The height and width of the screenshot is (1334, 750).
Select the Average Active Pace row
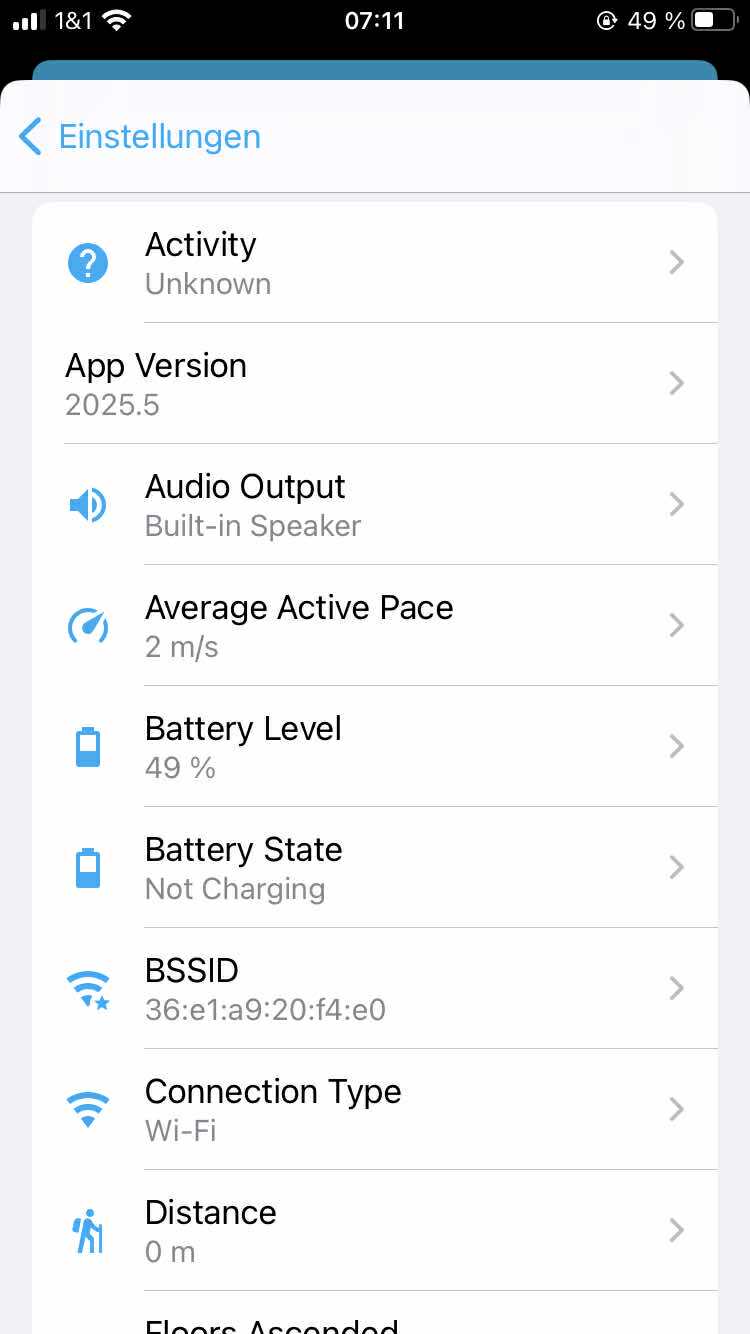coord(375,626)
